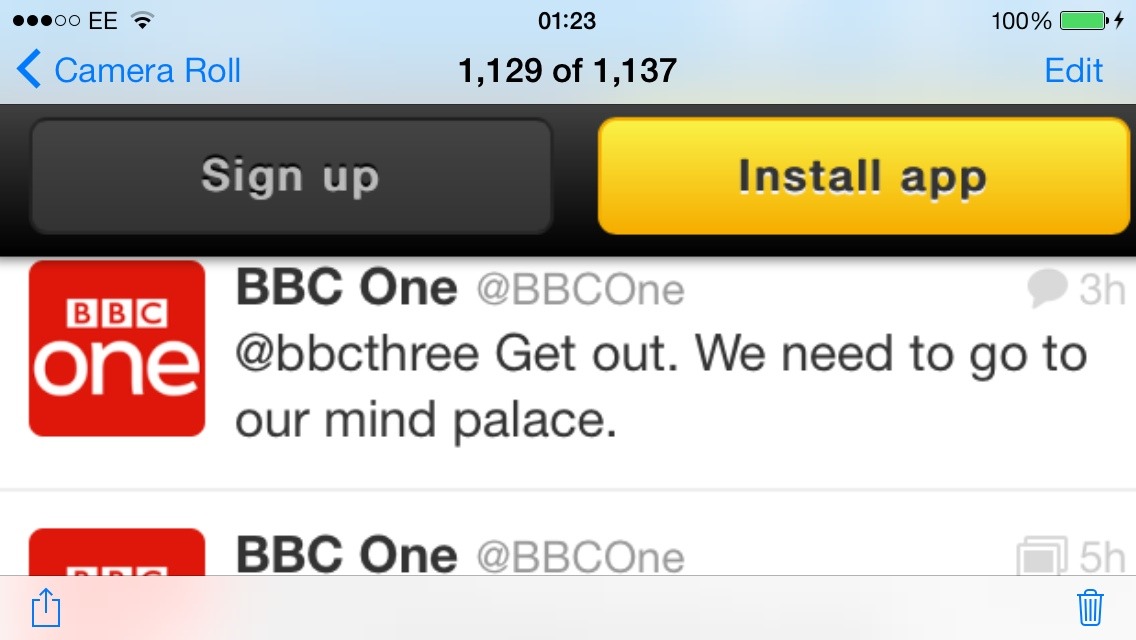The height and width of the screenshot is (640, 1136).
Task: Open the share sheet for this photo
Action: click(46, 607)
